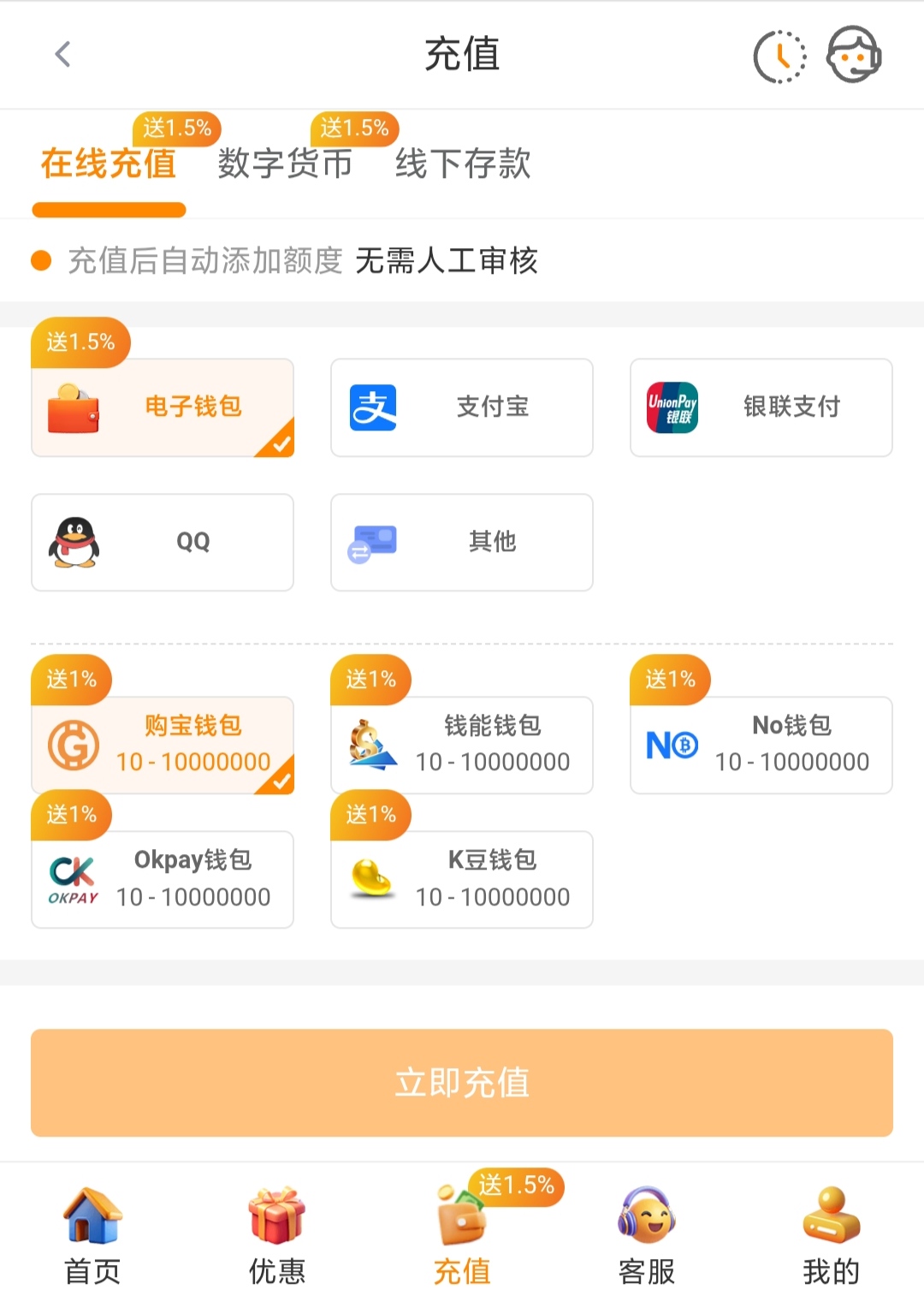Screen dimensions: 924x1301
Task: Choose the Okpay钱包 wallet
Action: pyautogui.click(x=163, y=879)
